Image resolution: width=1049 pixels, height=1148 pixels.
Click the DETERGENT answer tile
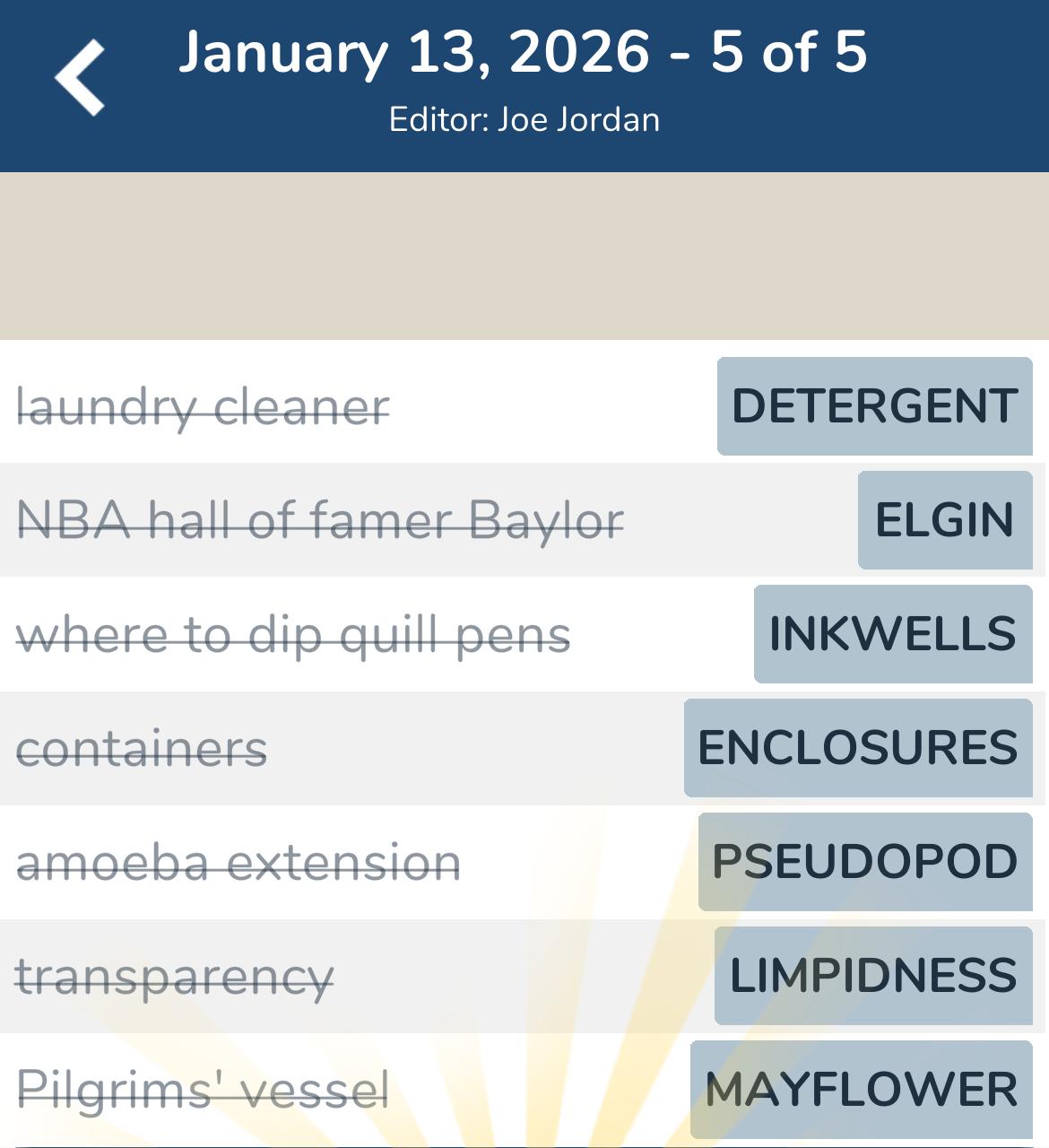874,406
